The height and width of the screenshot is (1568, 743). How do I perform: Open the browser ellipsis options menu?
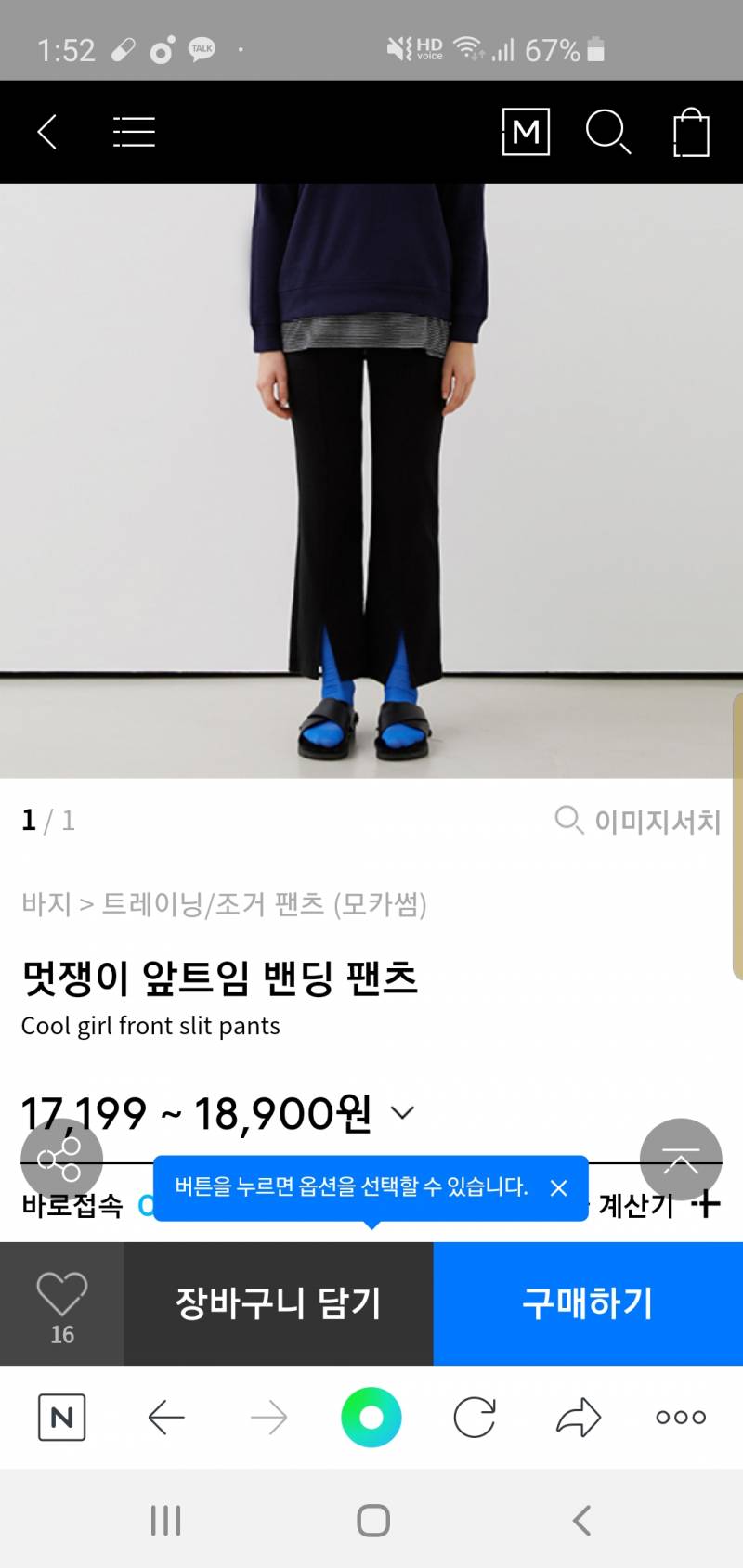(679, 1418)
